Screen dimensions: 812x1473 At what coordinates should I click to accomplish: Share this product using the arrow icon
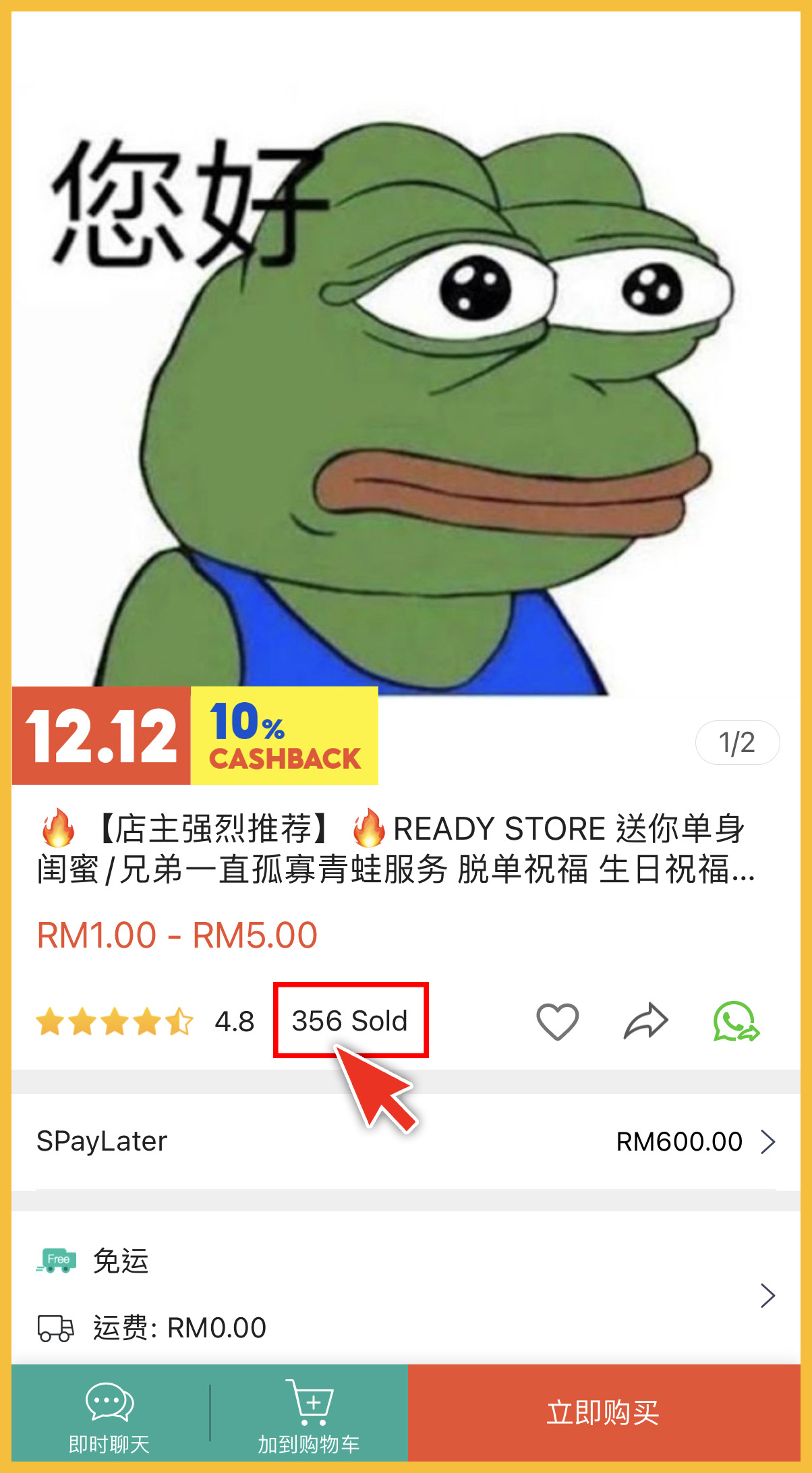pyautogui.click(x=645, y=1021)
